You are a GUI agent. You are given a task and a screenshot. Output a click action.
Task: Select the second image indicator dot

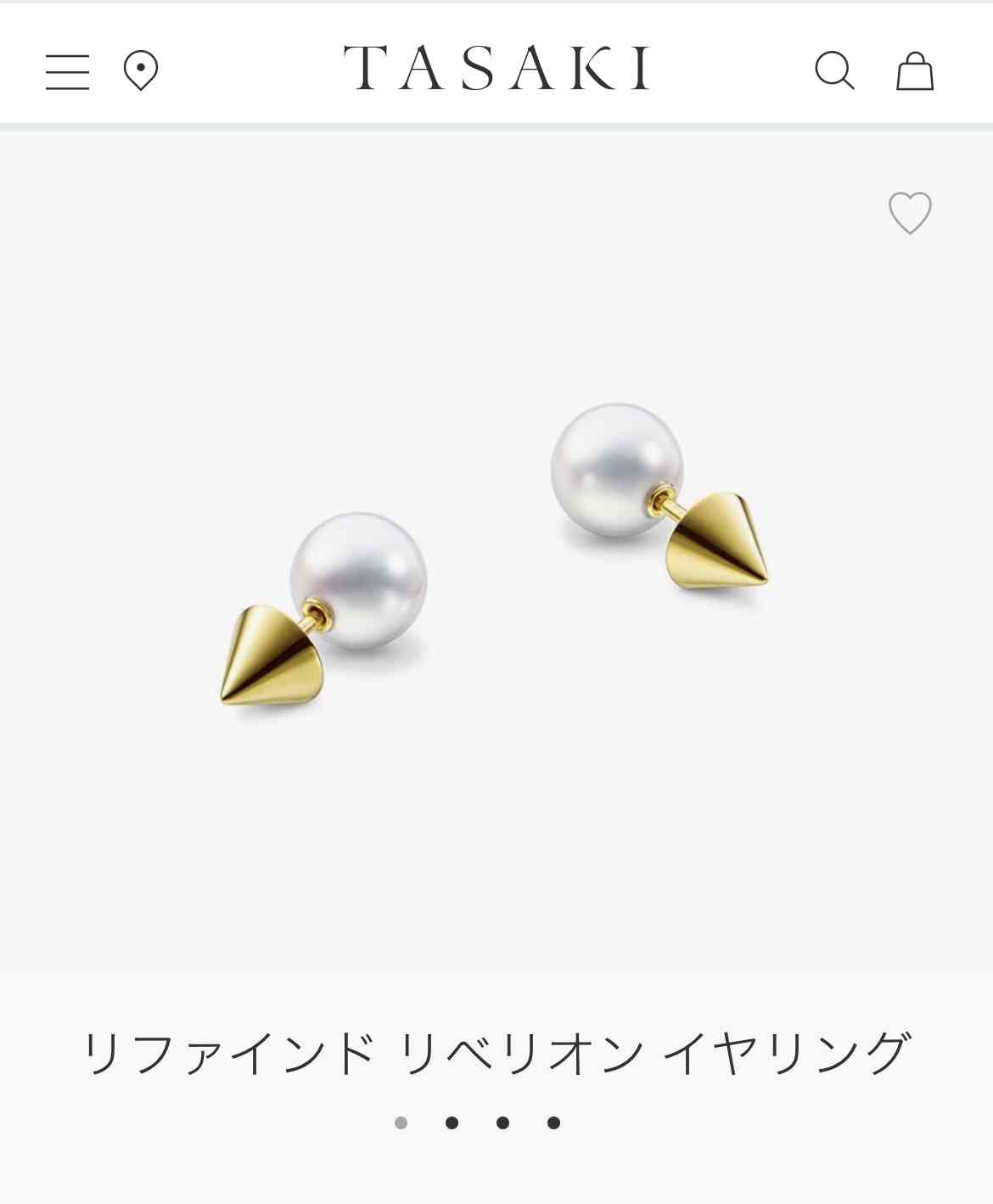pyautogui.click(x=452, y=1122)
